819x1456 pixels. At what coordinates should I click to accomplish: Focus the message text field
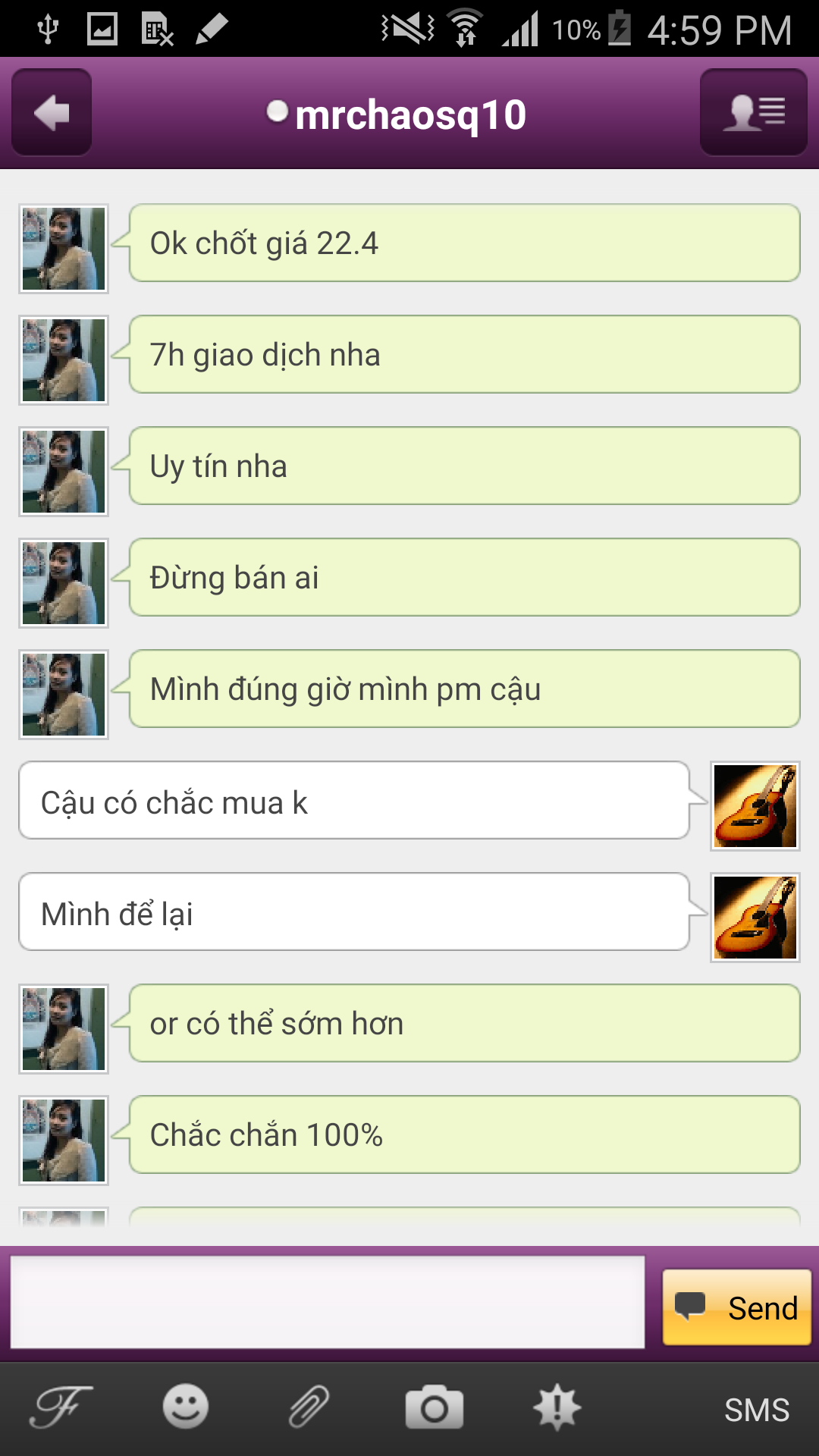[328, 1302]
